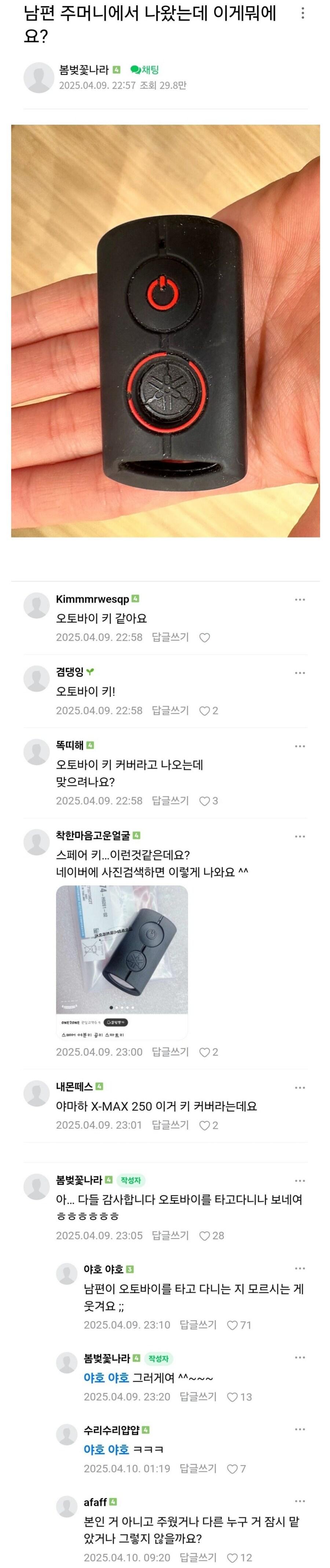Like Kimmmrwesqp's comment
Screen dimensions: 330x1568
205,637
